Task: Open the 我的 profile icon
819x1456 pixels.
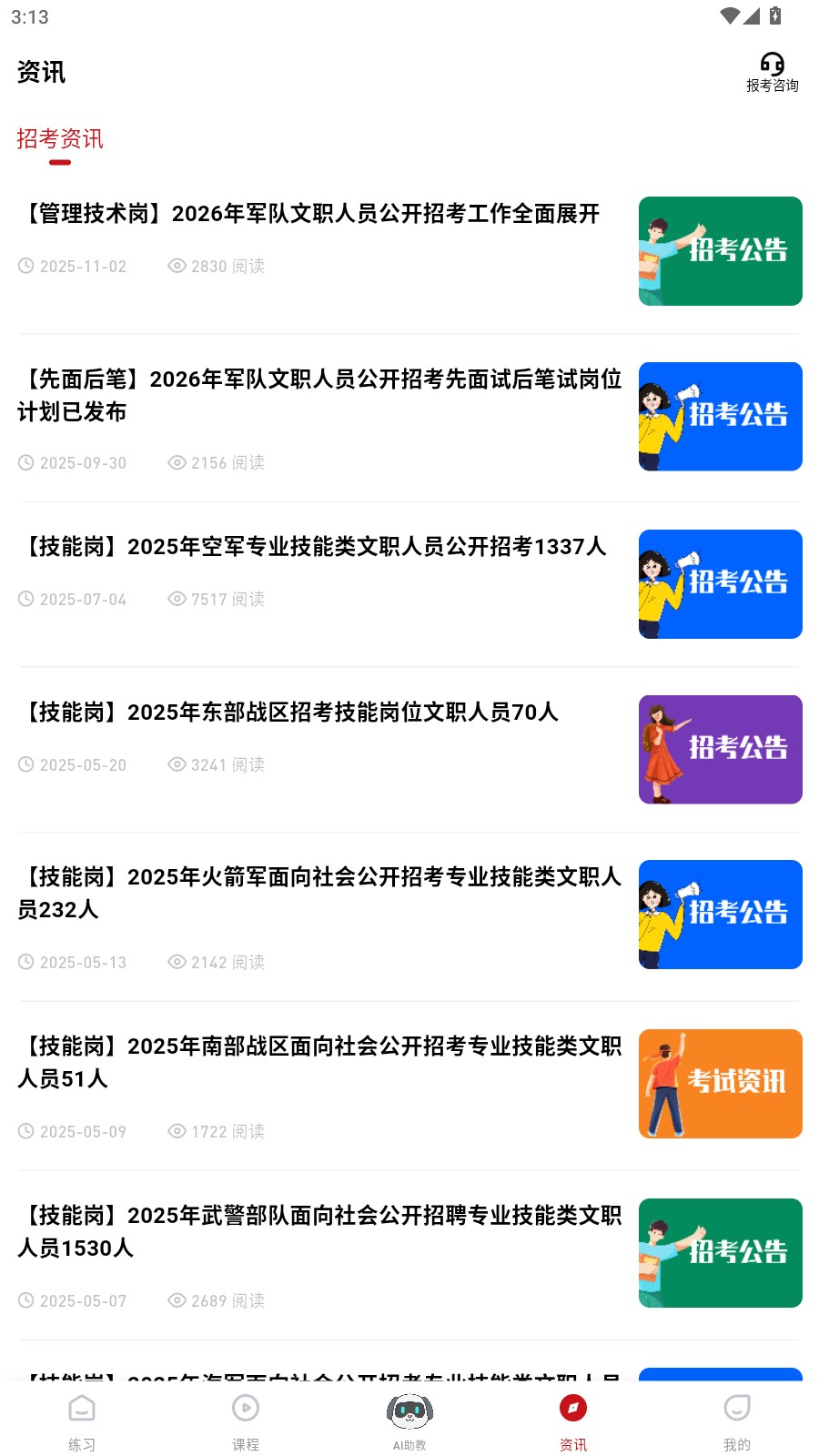Action: (x=736, y=1410)
